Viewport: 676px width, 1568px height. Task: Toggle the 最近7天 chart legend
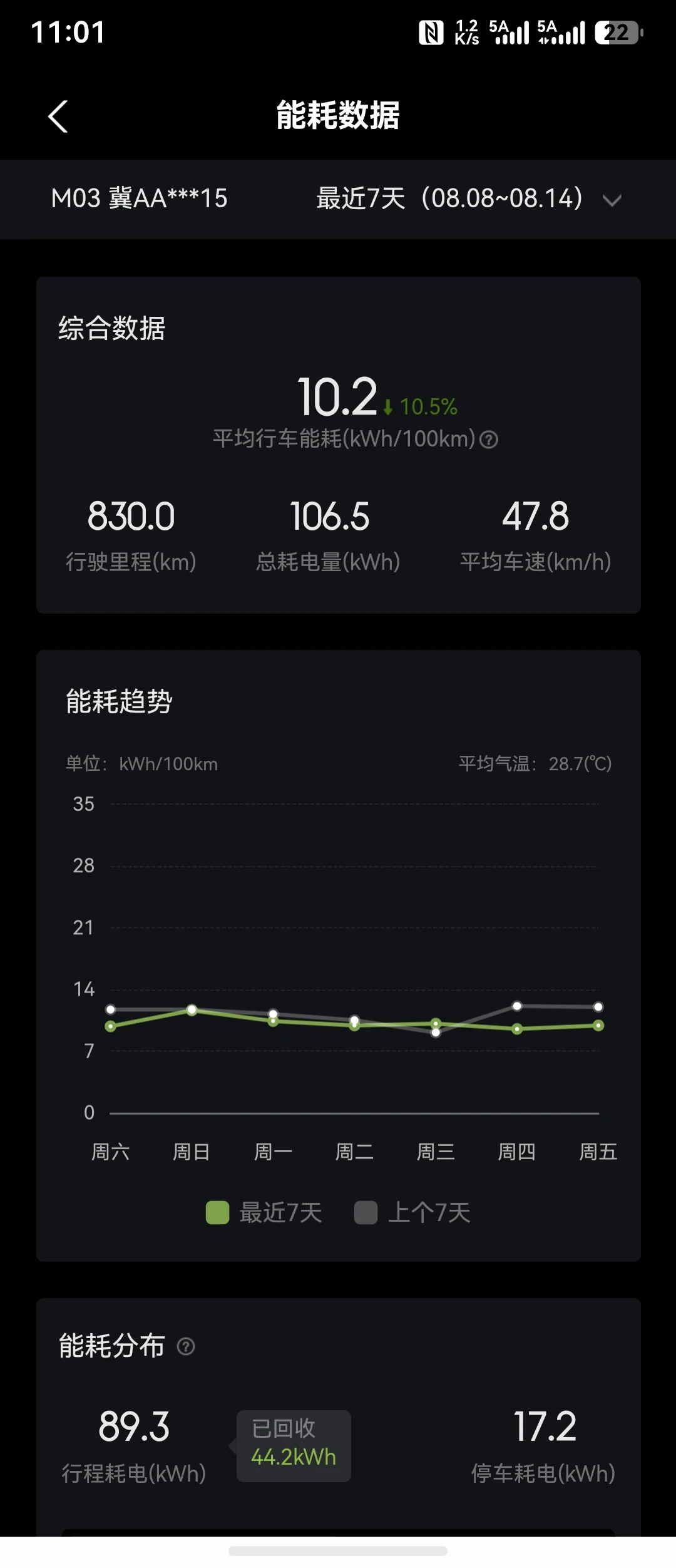264,1213
